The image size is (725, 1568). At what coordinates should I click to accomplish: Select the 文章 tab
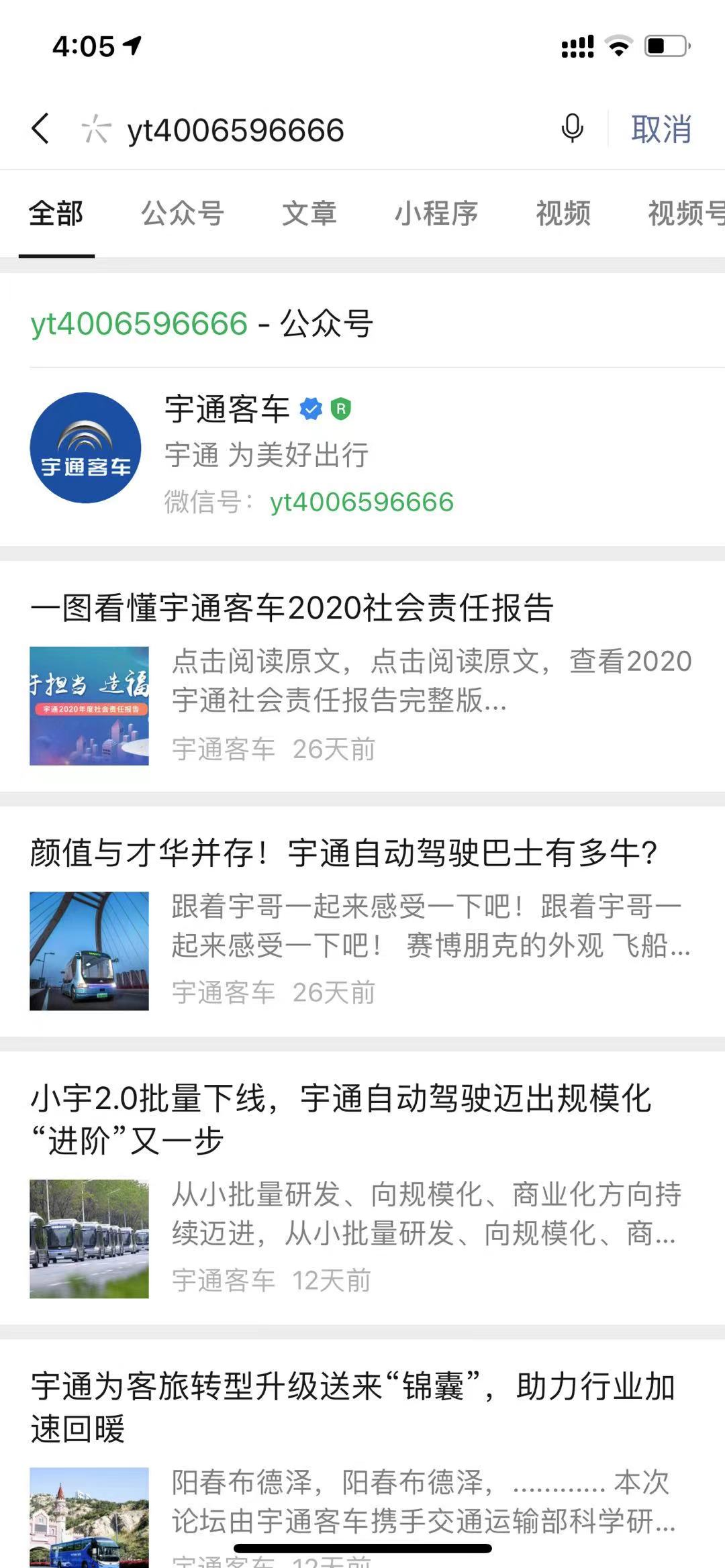(x=309, y=213)
